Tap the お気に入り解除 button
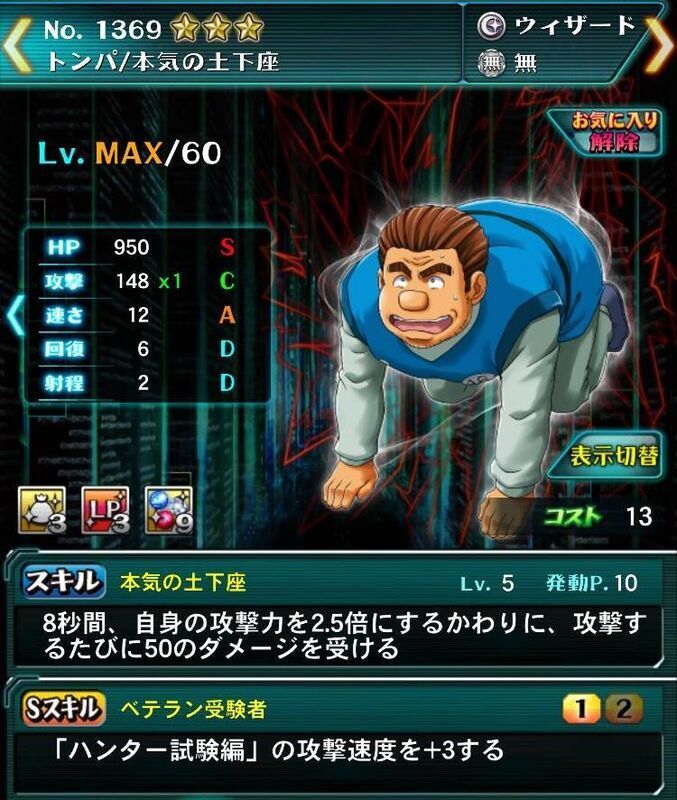The image size is (677, 800). tap(602, 133)
